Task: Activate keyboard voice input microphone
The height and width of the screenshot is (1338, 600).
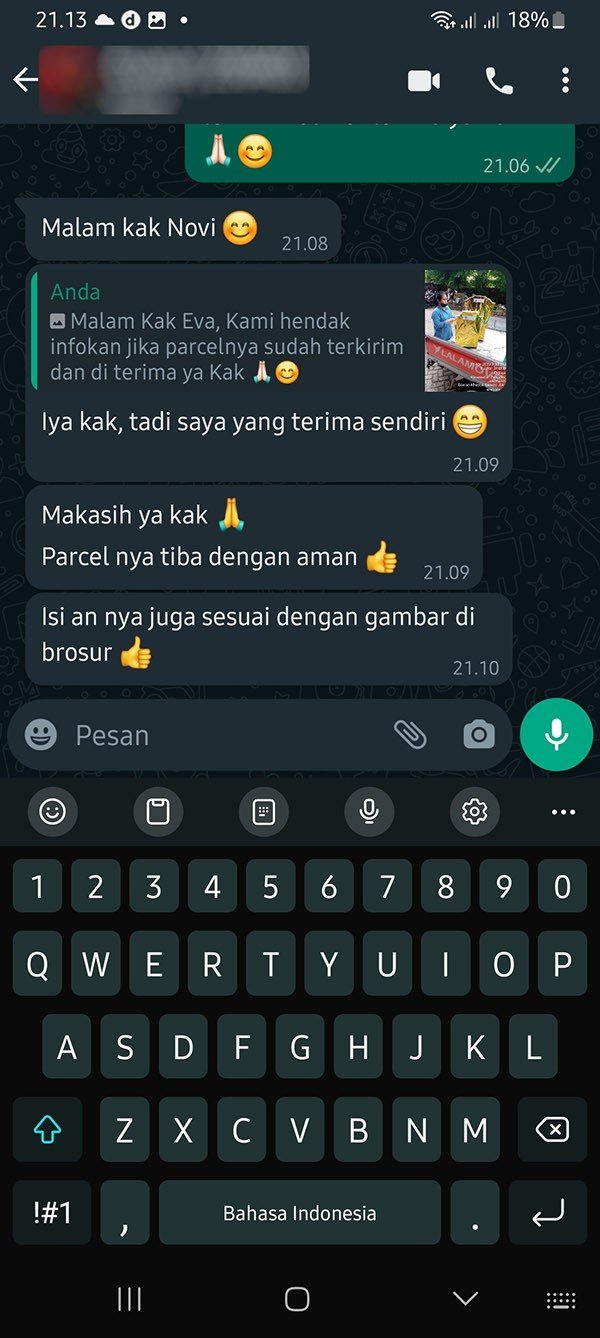Action: 369,812
